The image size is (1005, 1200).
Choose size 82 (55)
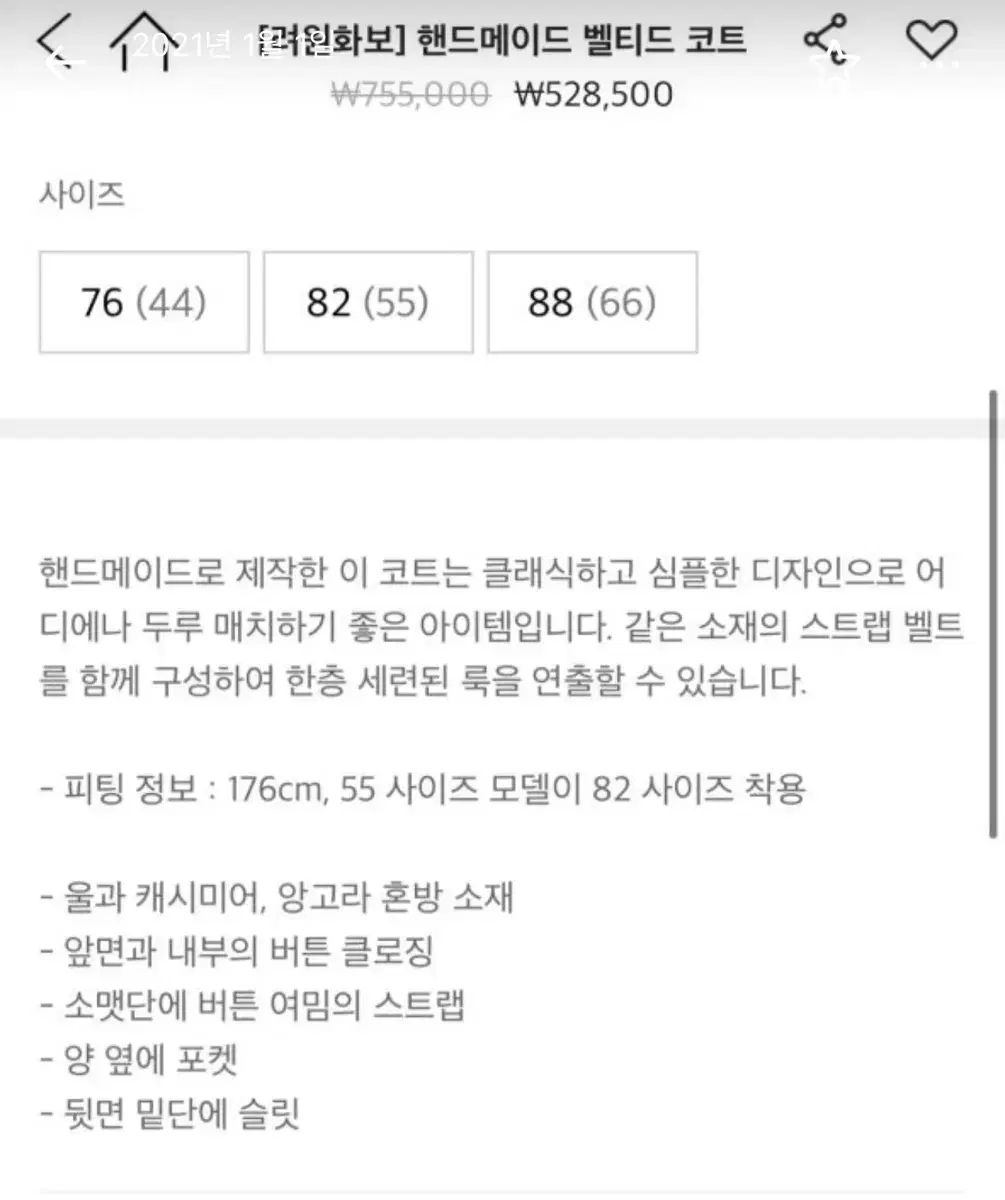click(368, 302)
